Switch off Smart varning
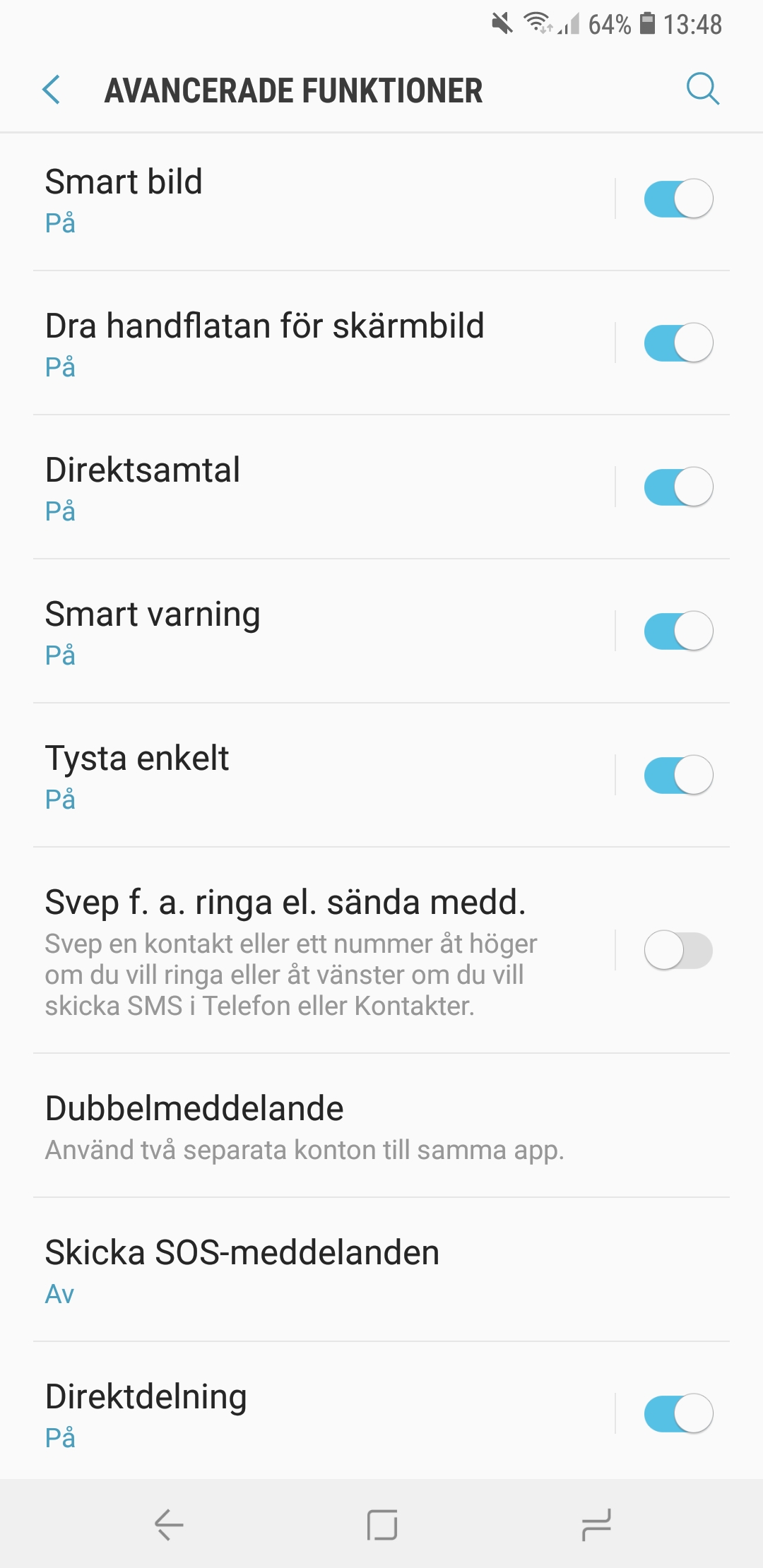 tap(678, 631)
